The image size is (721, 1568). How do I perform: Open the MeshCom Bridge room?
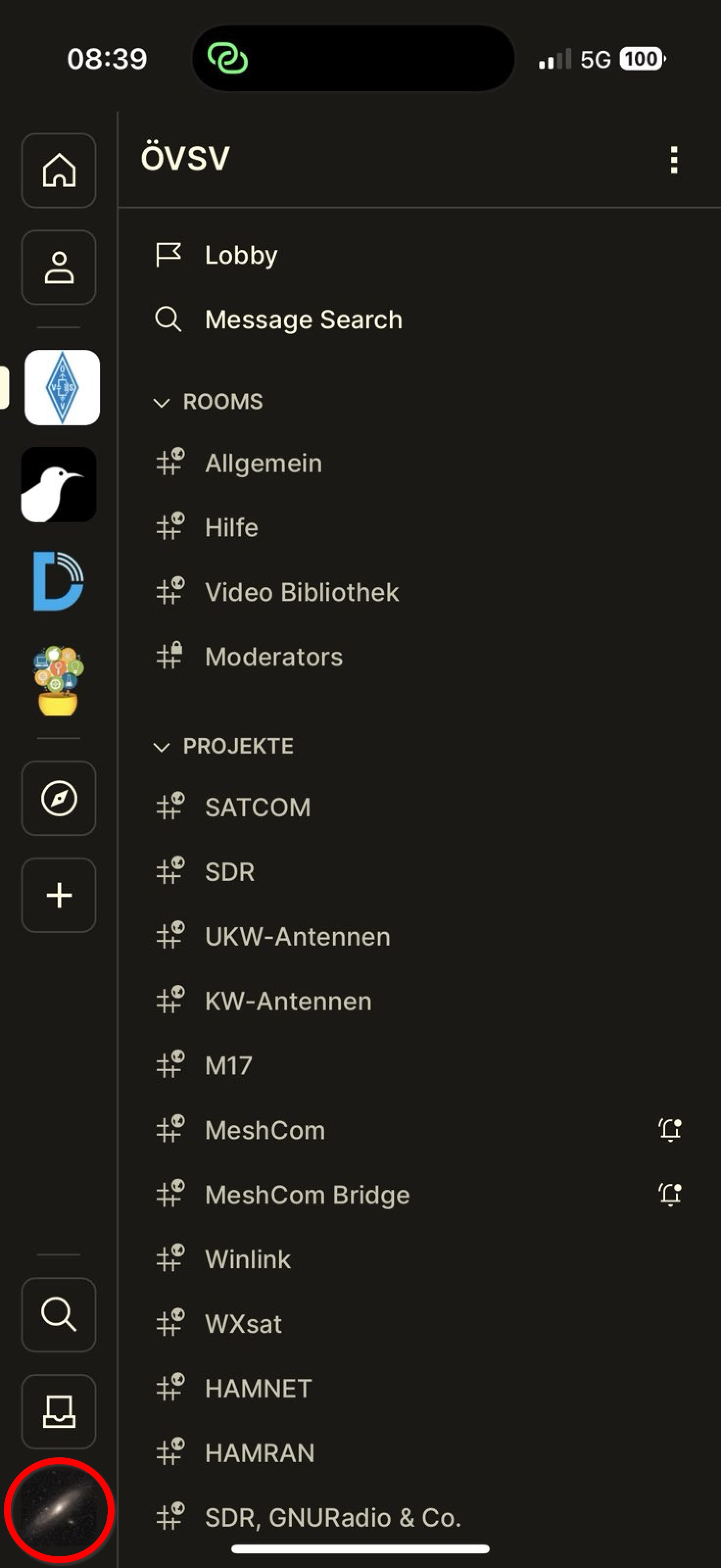pyautogui.click(x=307, y=1195)
